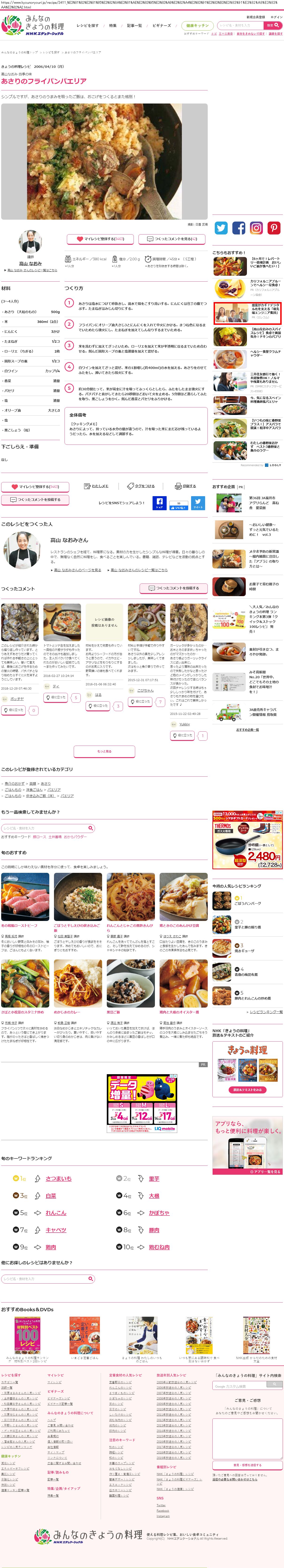
Task: Go to 記事一覧
Action: (134, 26)
